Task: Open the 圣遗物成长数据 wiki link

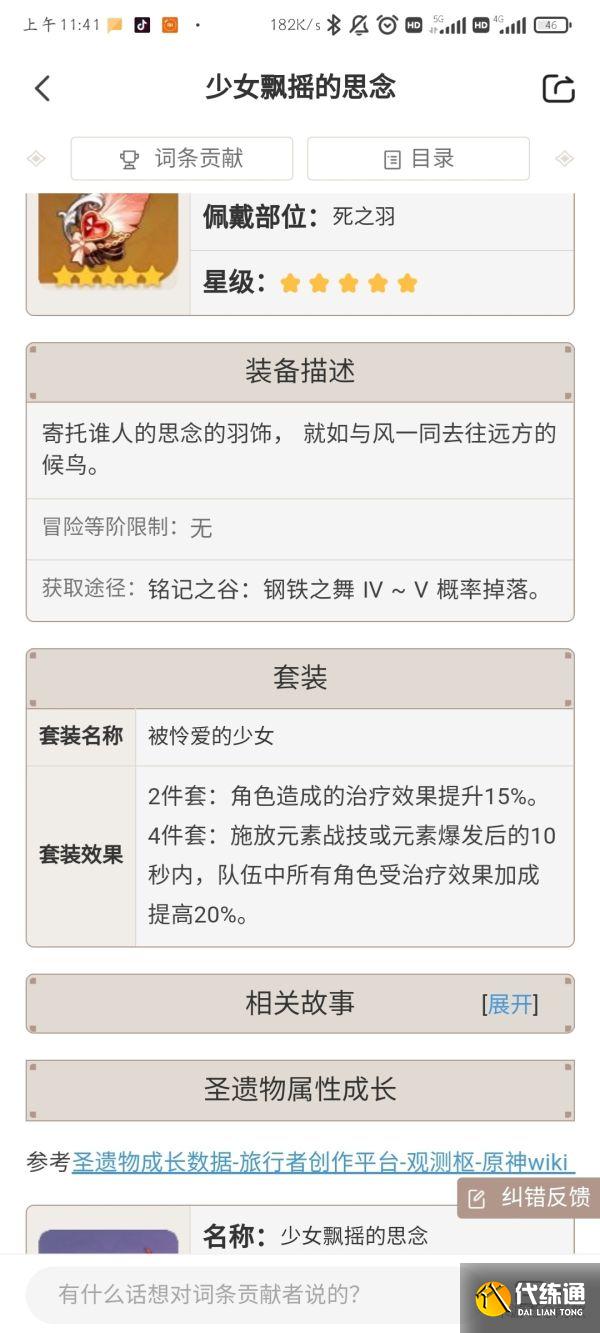Action: pos(322,1162)
